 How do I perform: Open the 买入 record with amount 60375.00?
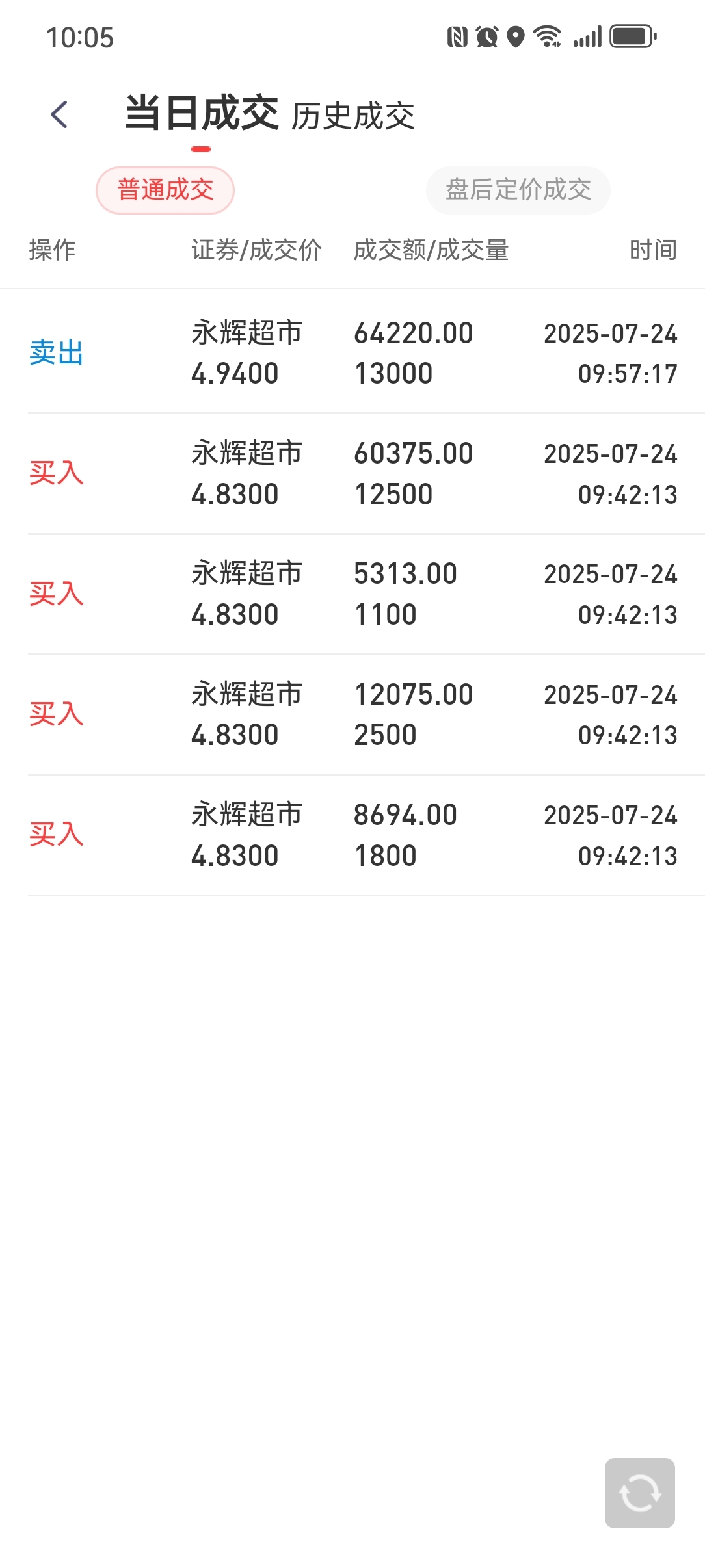click(x=352, y=474)
